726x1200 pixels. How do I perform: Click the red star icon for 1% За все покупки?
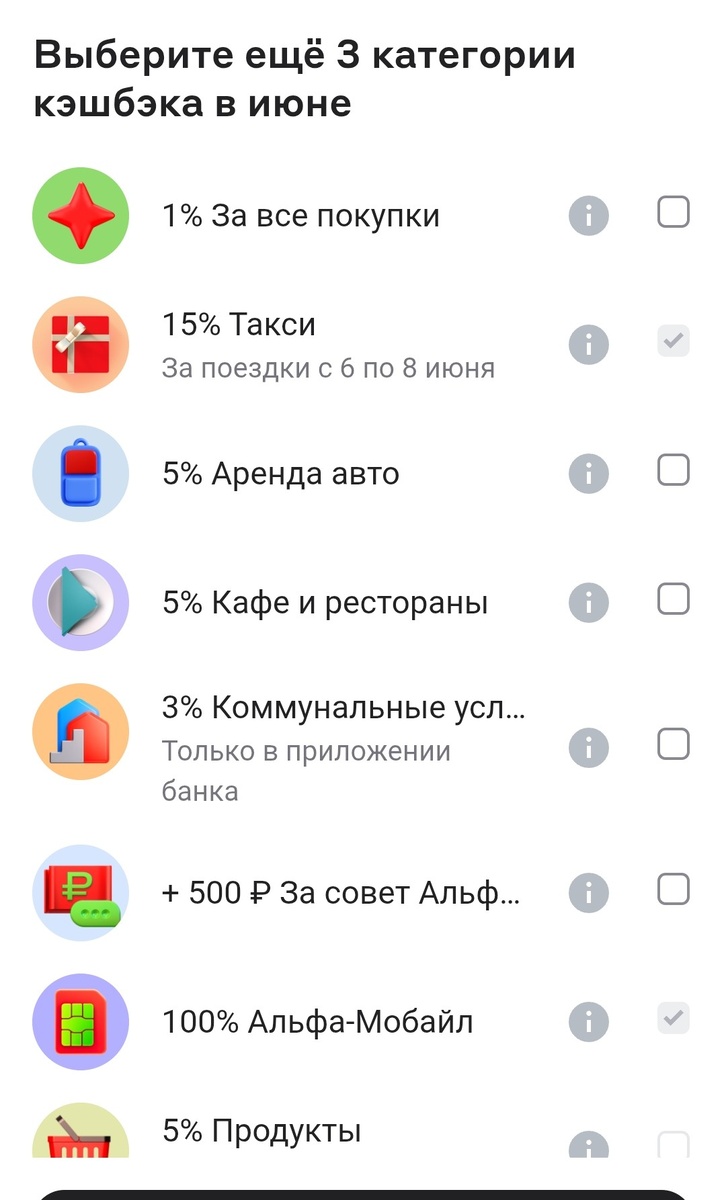click(x=80, y=214)
